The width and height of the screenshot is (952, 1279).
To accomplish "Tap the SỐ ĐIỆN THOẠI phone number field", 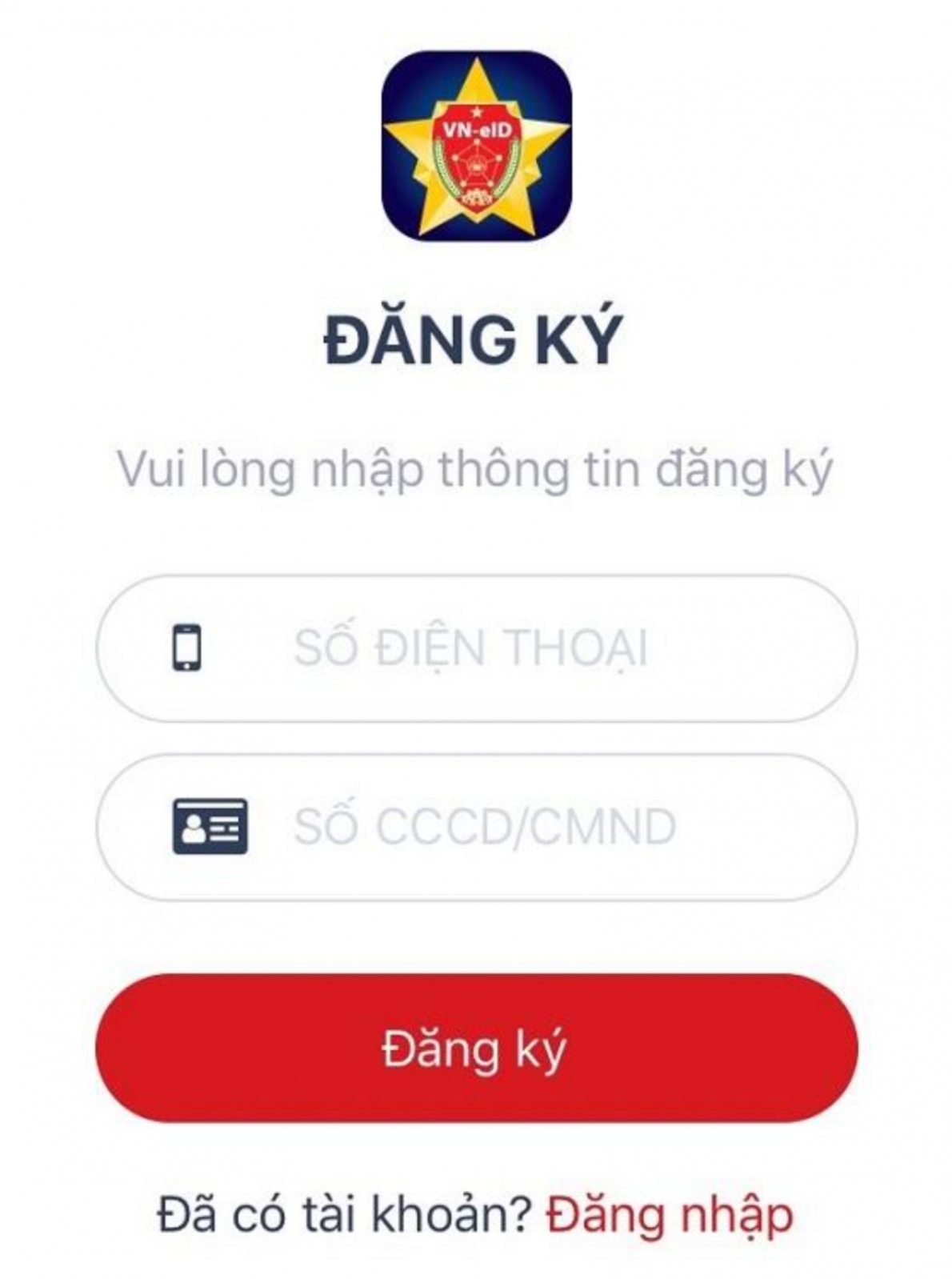I will [476, 648].
